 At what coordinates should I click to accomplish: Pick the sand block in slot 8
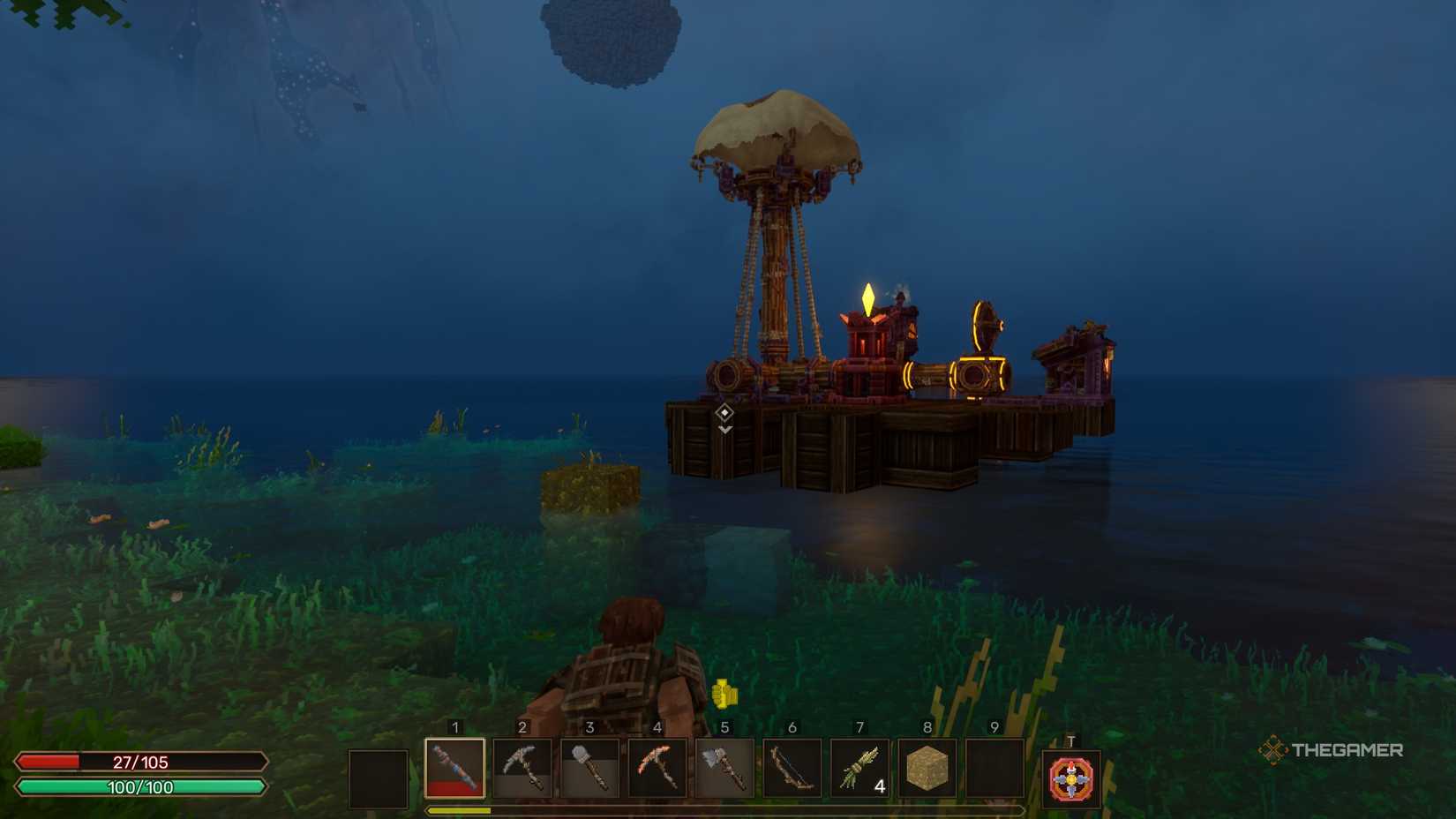coord(927,768)
